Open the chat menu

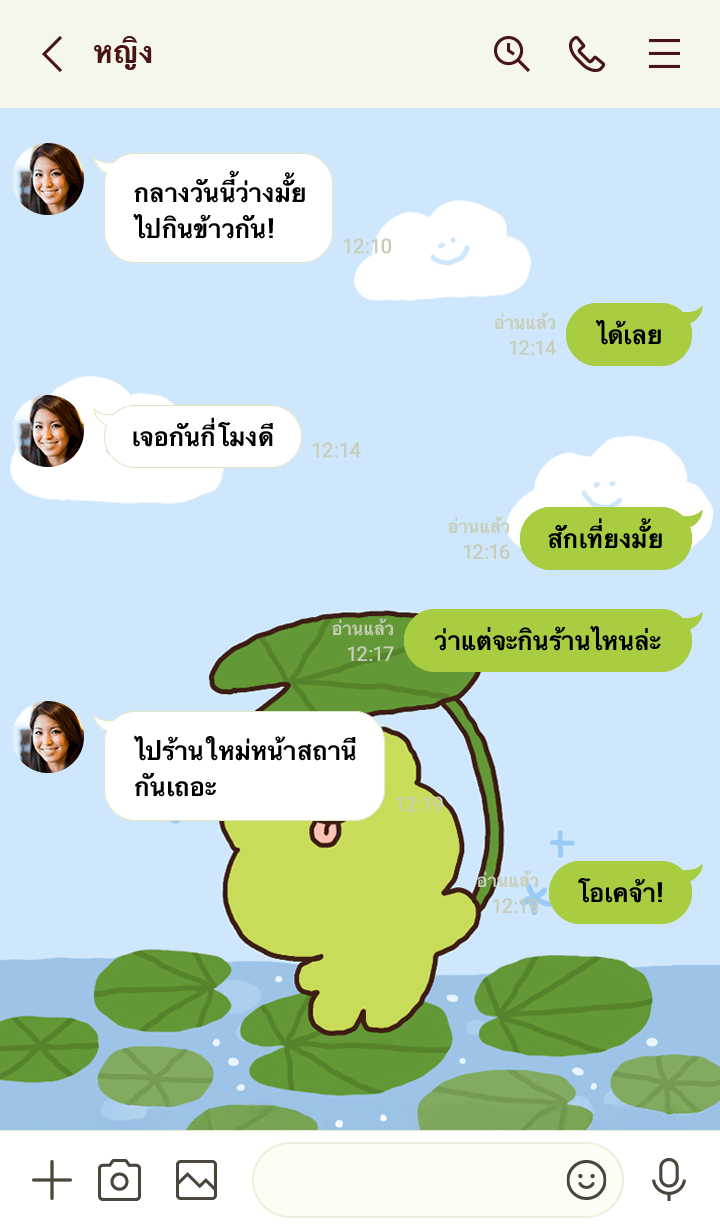(664, 54)
